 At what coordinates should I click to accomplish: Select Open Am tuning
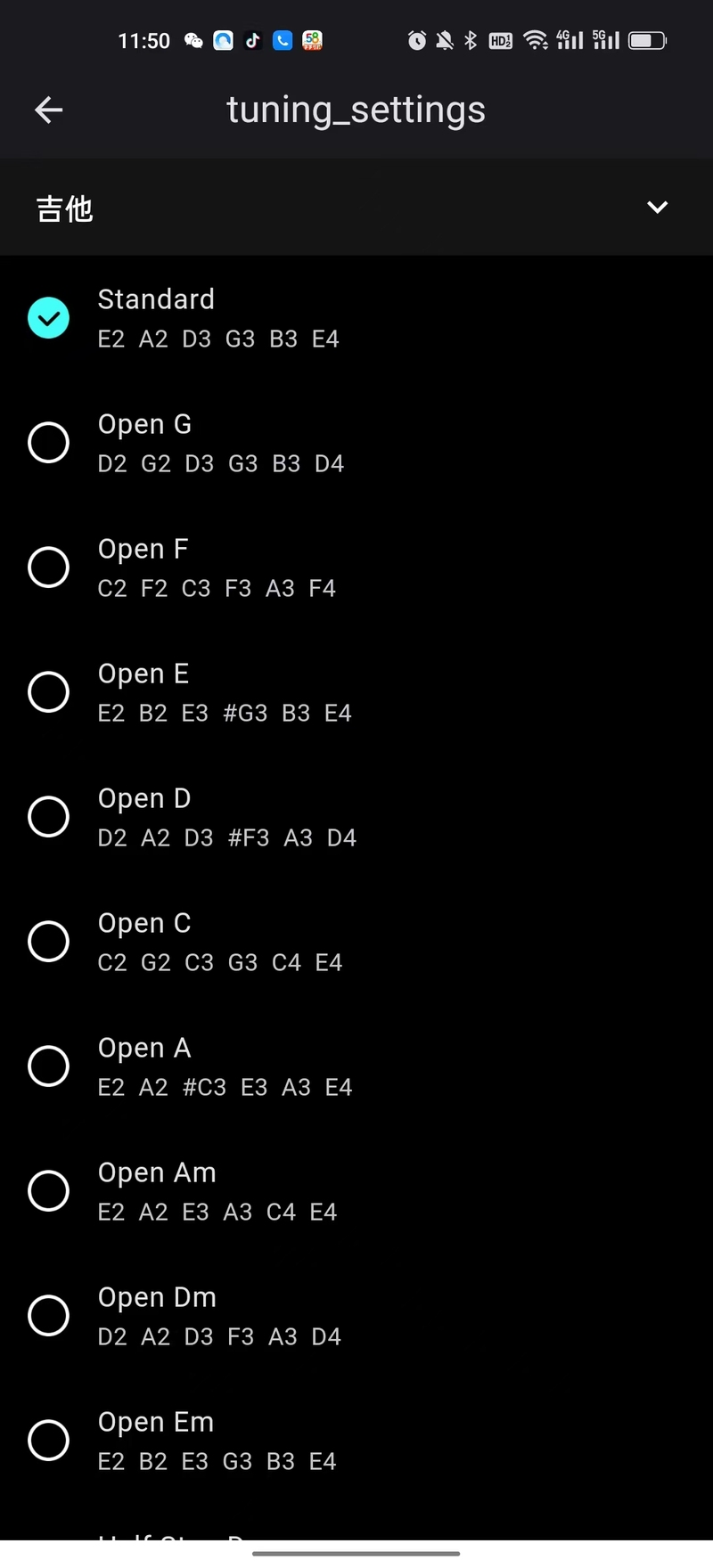(356, 1191)
